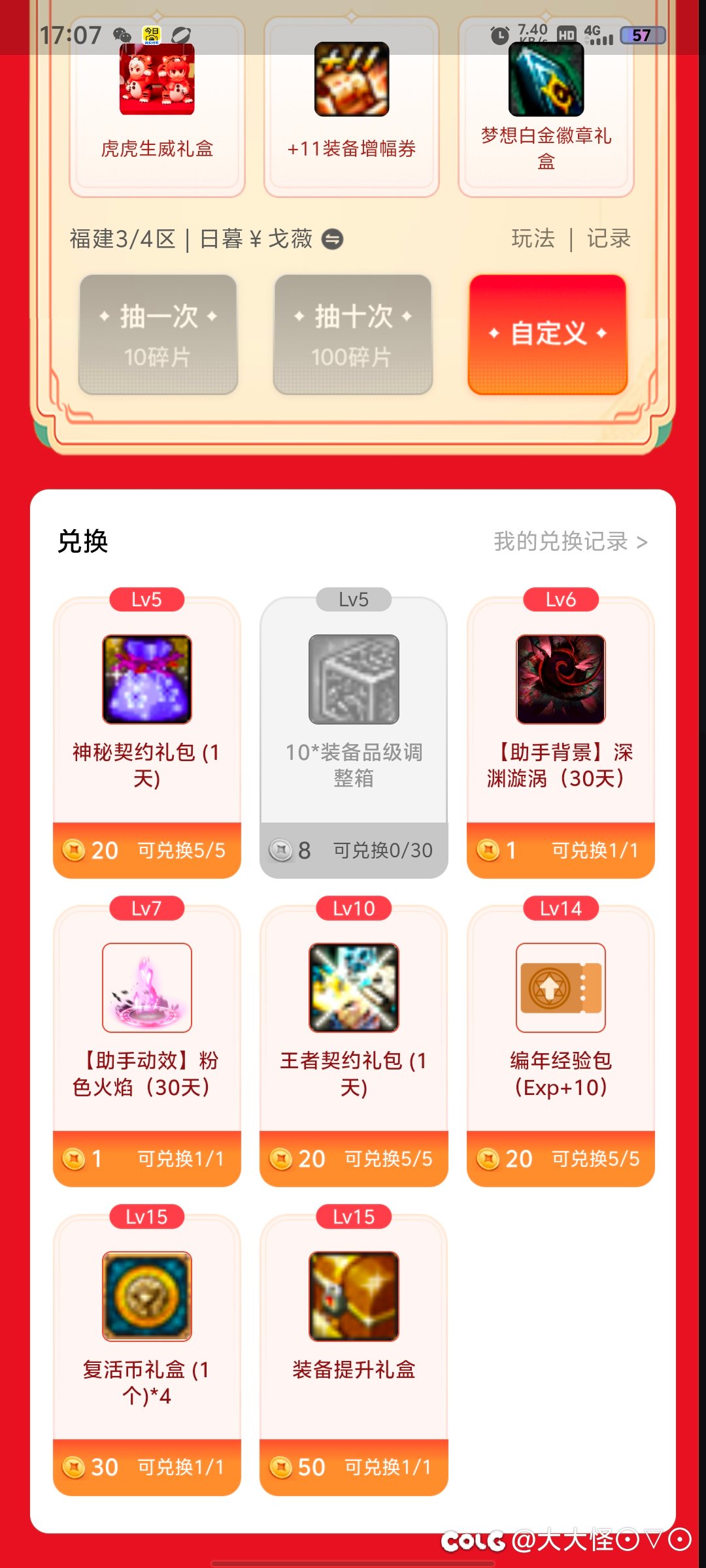The width and height of the screenshot is (706, 1568).
Task: Open 我的兑换记录 exchange history
Action: (x=571, y=542)
